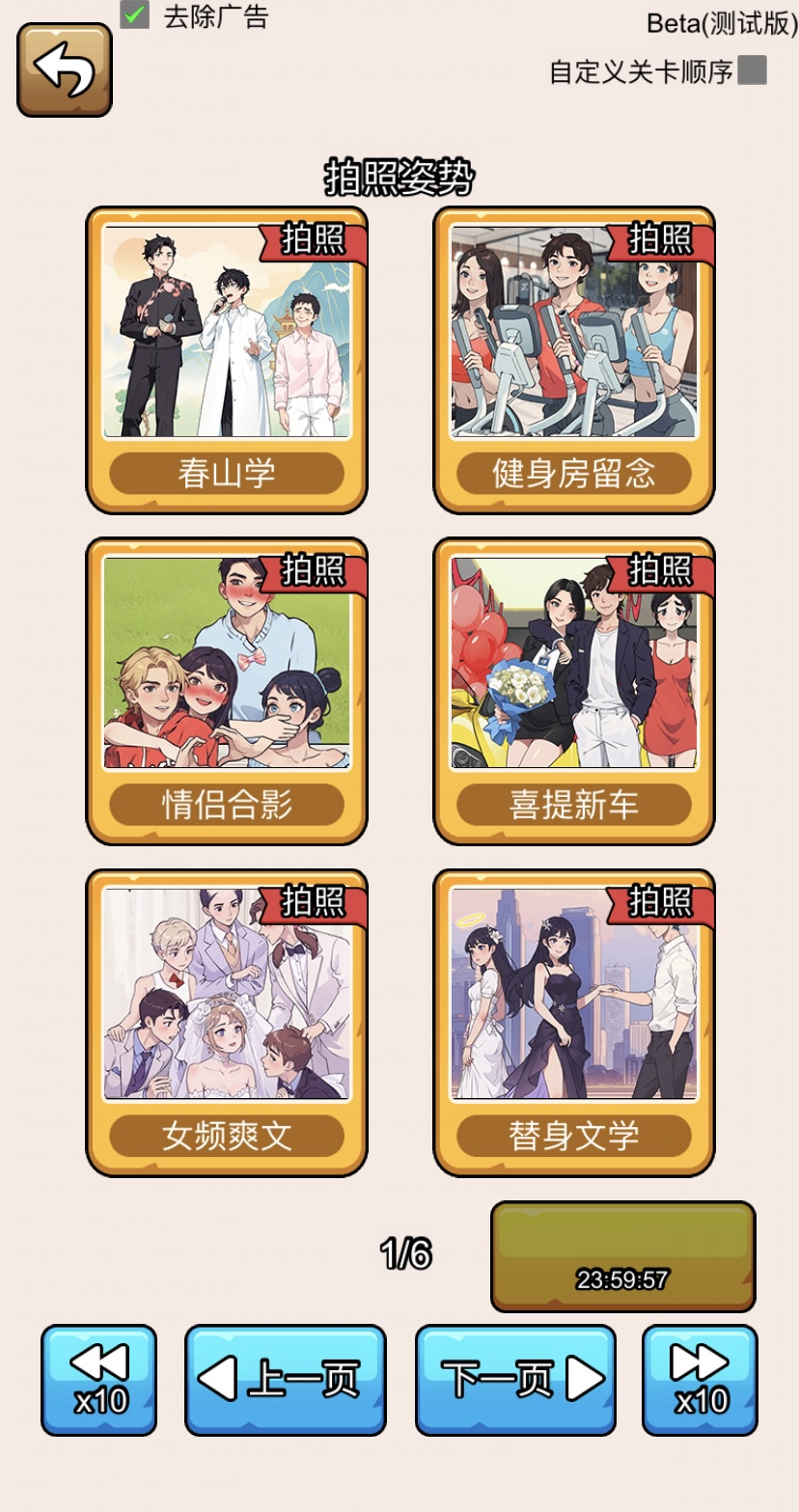Enable the 自定义关卡顺序 checkbox
Viewport: 799px width, 1512px height.
pyautogui.click(x=752, y=70)
